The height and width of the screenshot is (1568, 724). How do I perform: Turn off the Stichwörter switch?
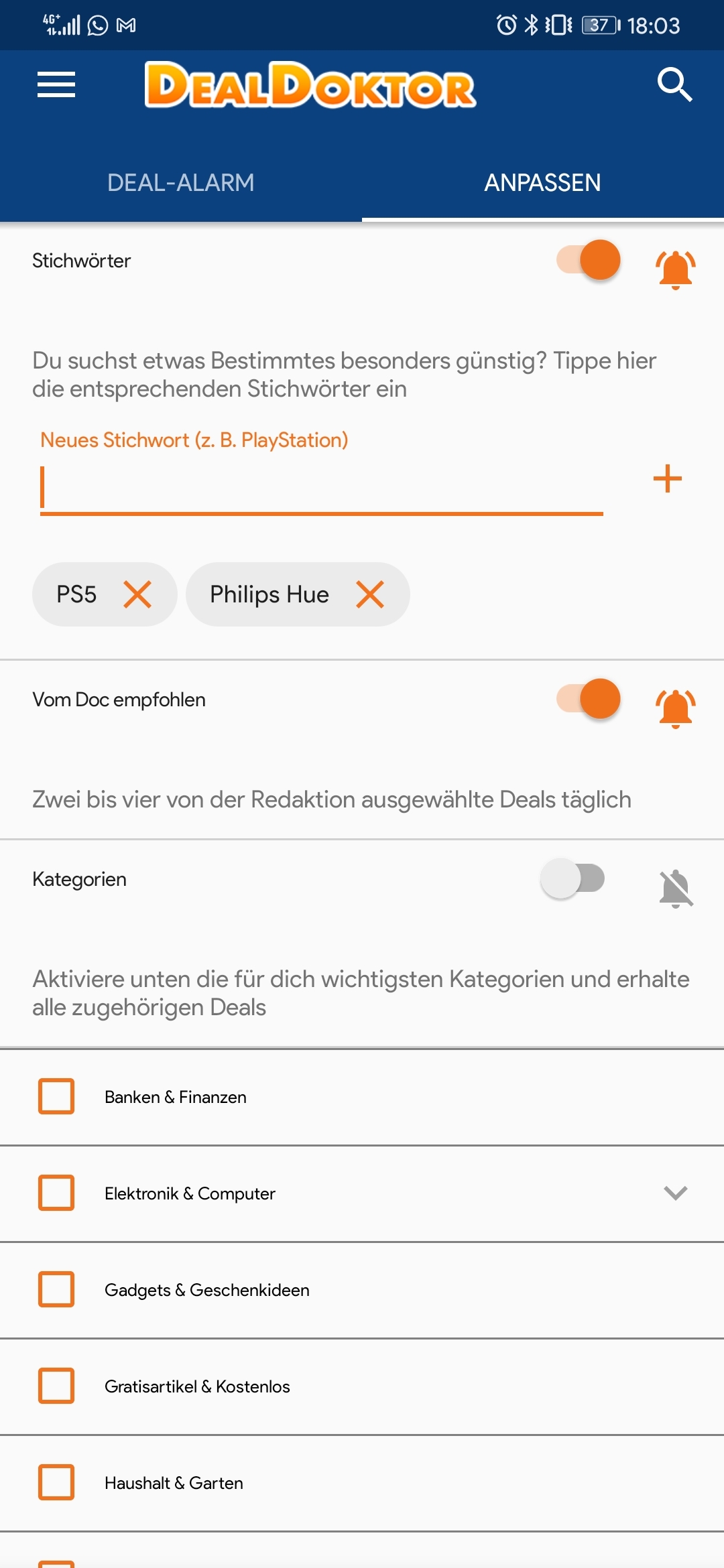[x=589, y=260]
